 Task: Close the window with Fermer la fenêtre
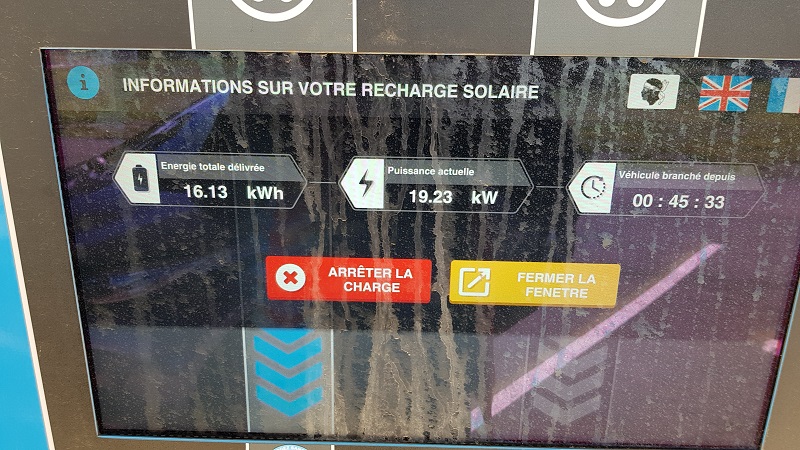click(x=534, y=284)
